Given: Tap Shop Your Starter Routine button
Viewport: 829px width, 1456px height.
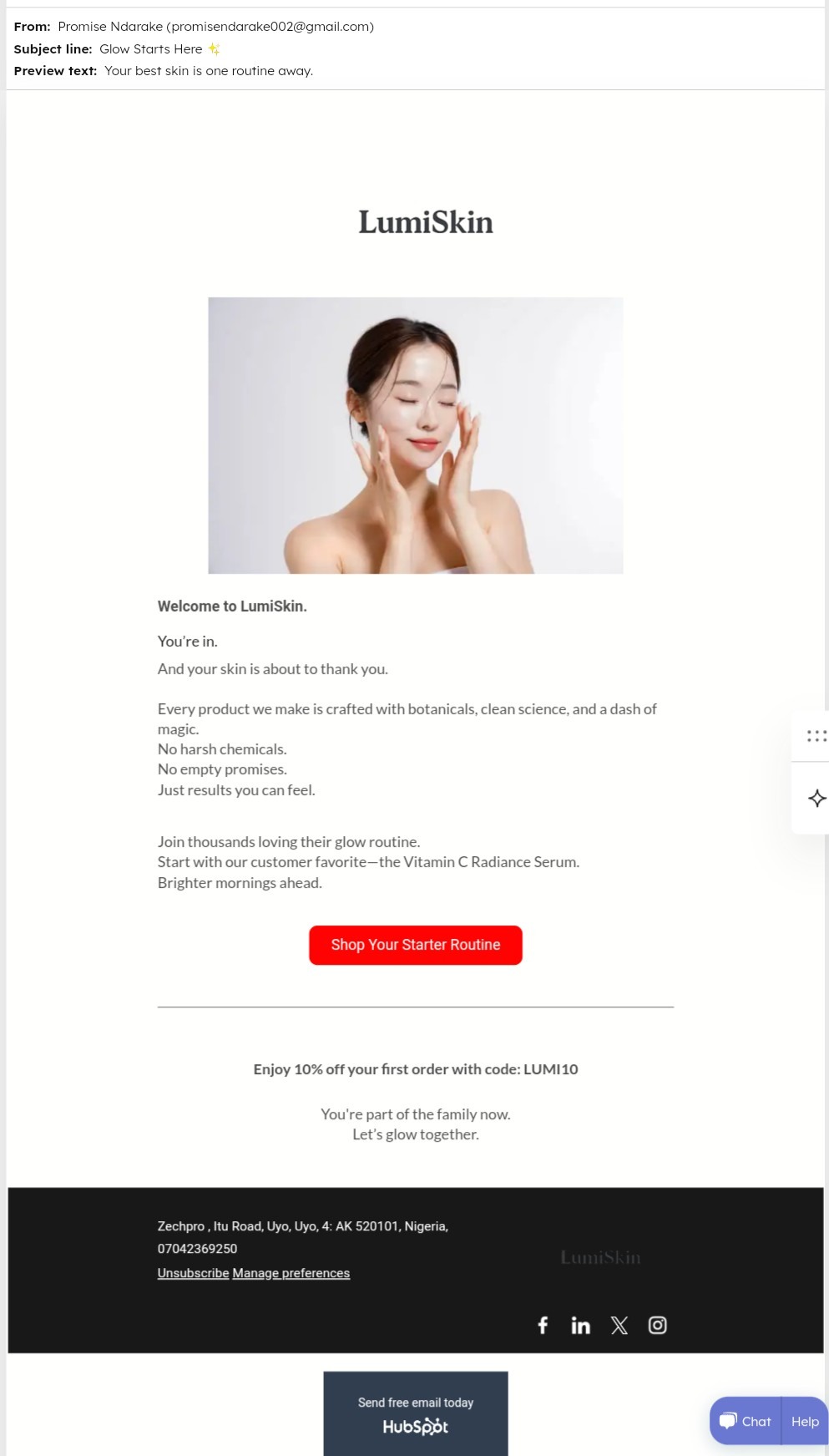Looking at the screenshot, I should coord(415,945).
